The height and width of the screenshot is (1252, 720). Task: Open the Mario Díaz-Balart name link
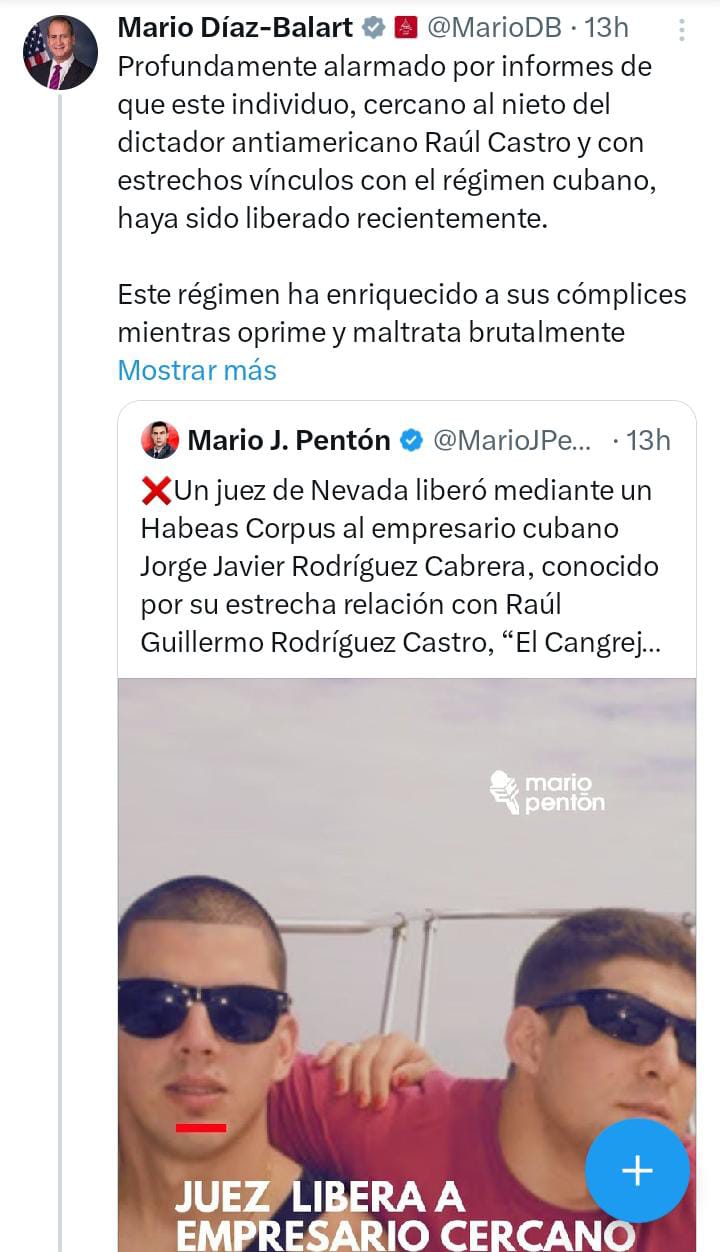point(236,28)
